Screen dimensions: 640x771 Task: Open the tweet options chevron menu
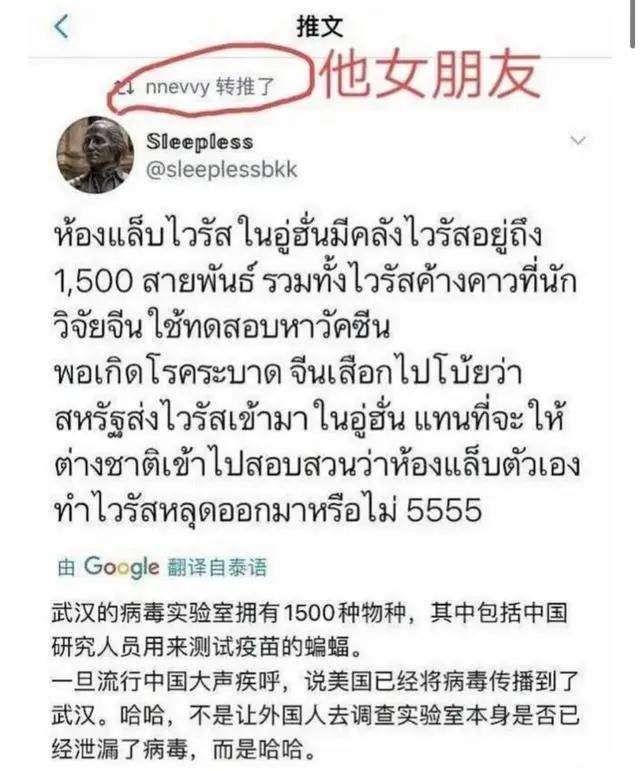(x=576, y=141)
